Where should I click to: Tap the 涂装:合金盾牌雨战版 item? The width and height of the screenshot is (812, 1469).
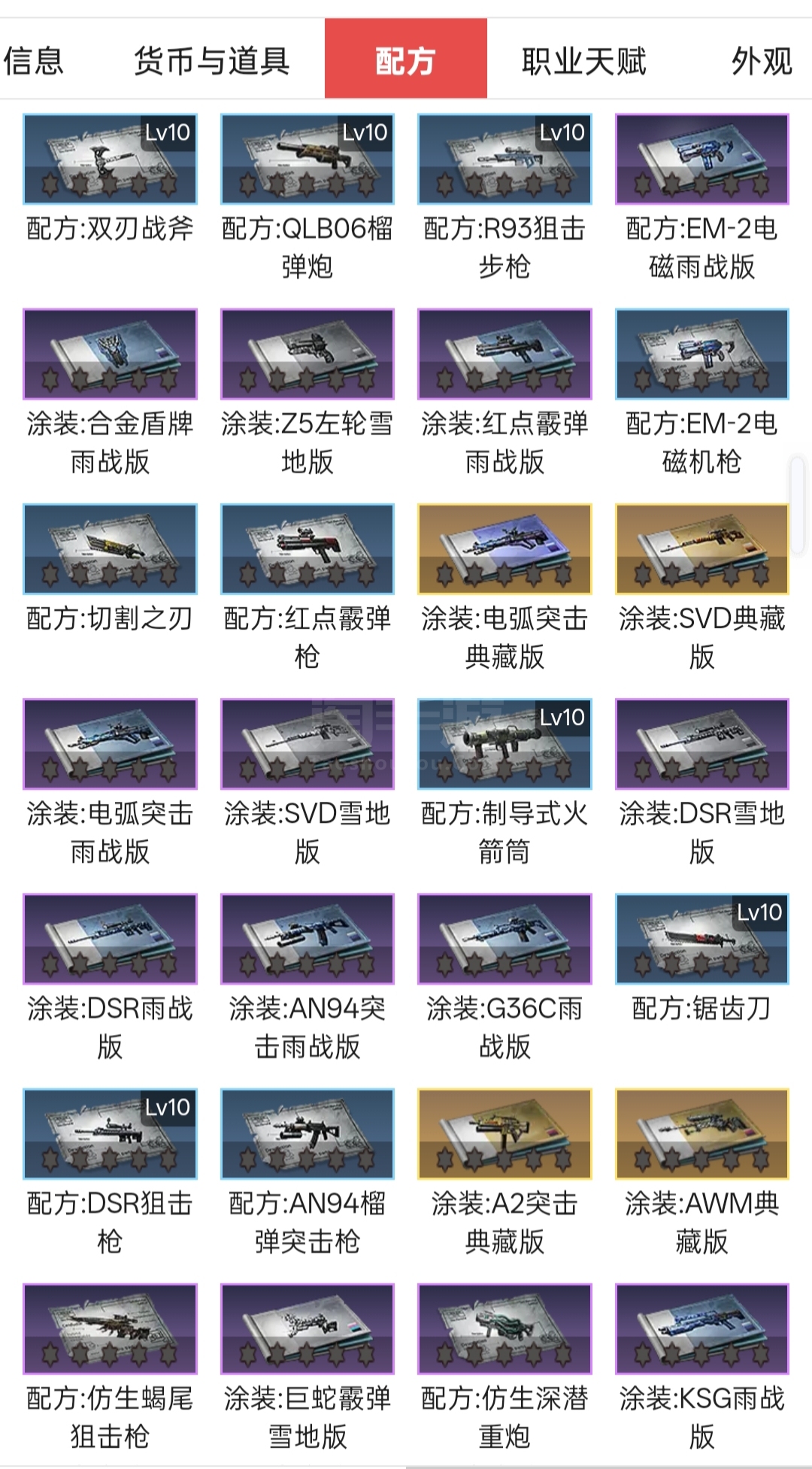pyautogui.click(x=111, y=354)
